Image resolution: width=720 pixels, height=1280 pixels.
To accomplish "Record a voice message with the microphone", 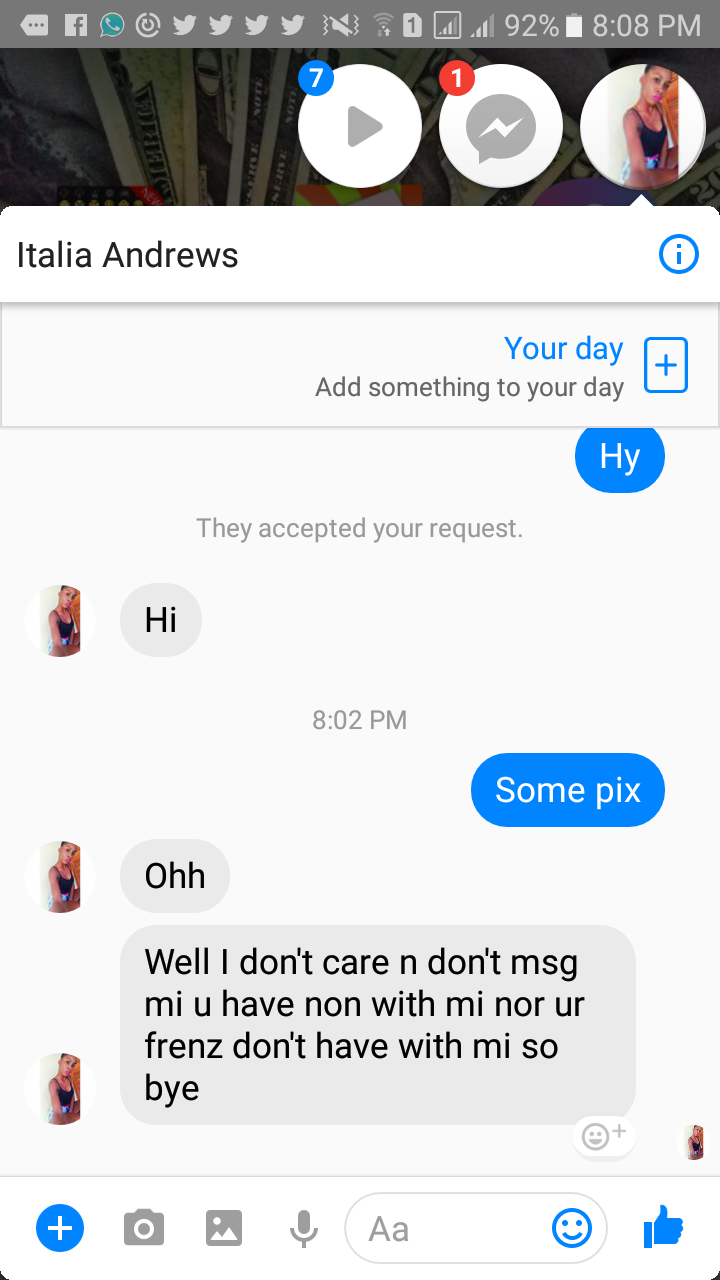I will click(304, 1228).
